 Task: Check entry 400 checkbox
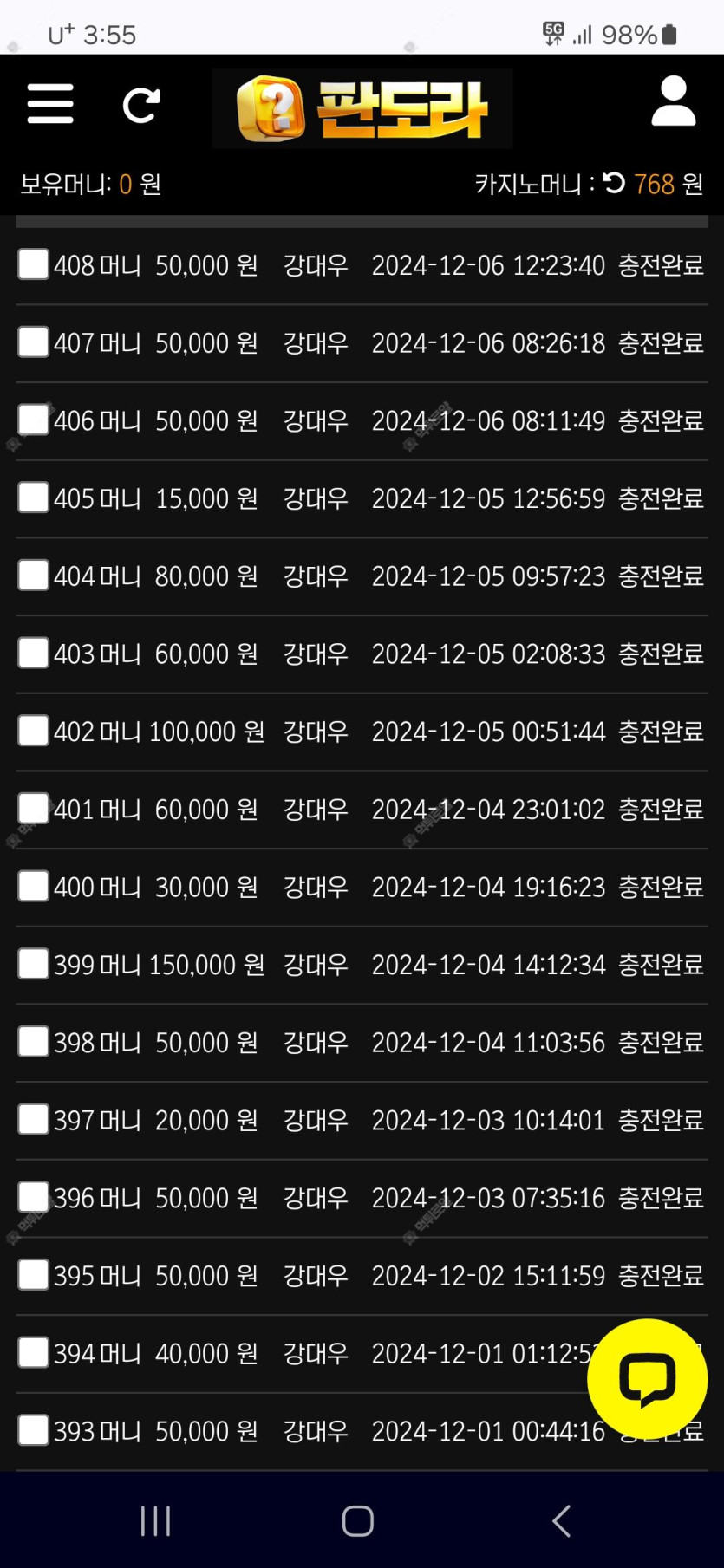tap(34, 887)
